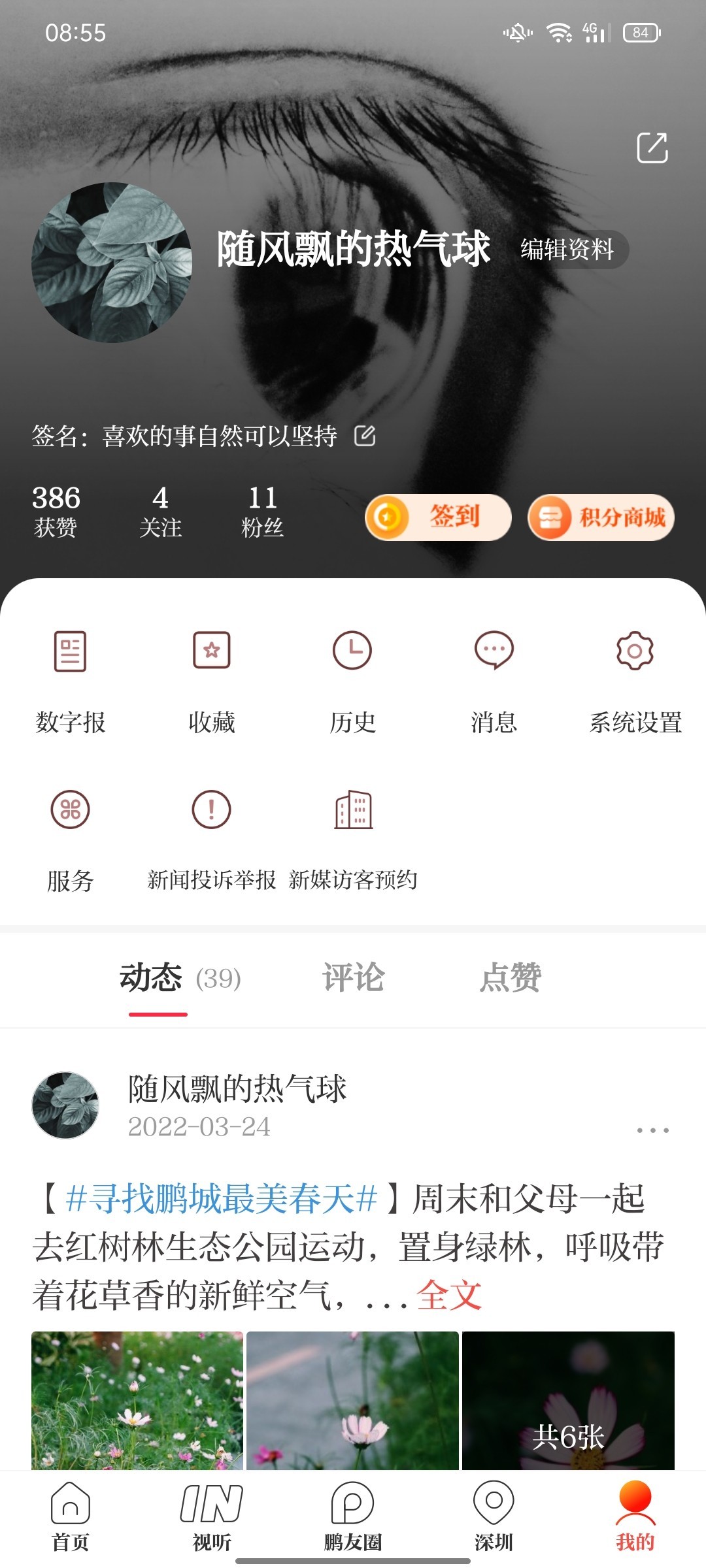Tap 签到 to check in
Screen dimensions: 706x1568
click(438, 517)
